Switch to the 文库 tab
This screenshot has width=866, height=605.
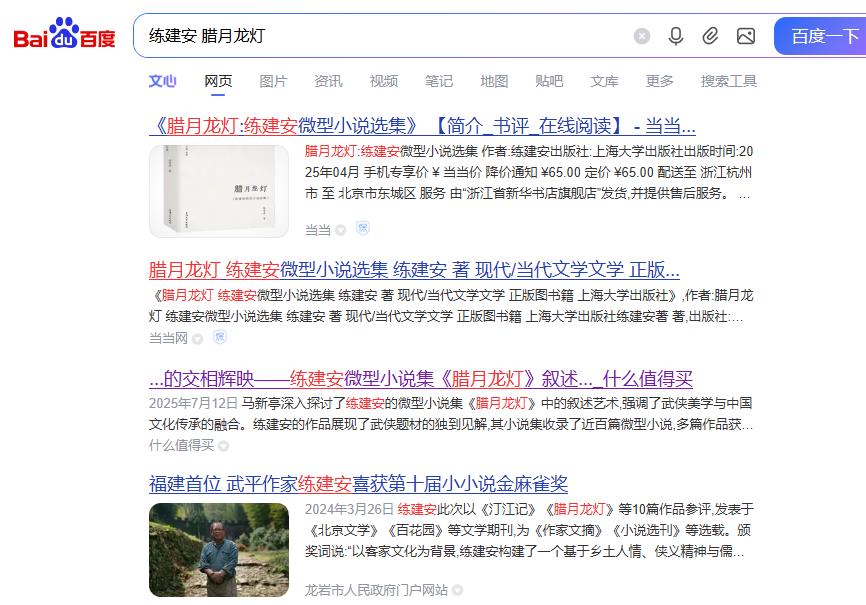(x=604, y=81)
